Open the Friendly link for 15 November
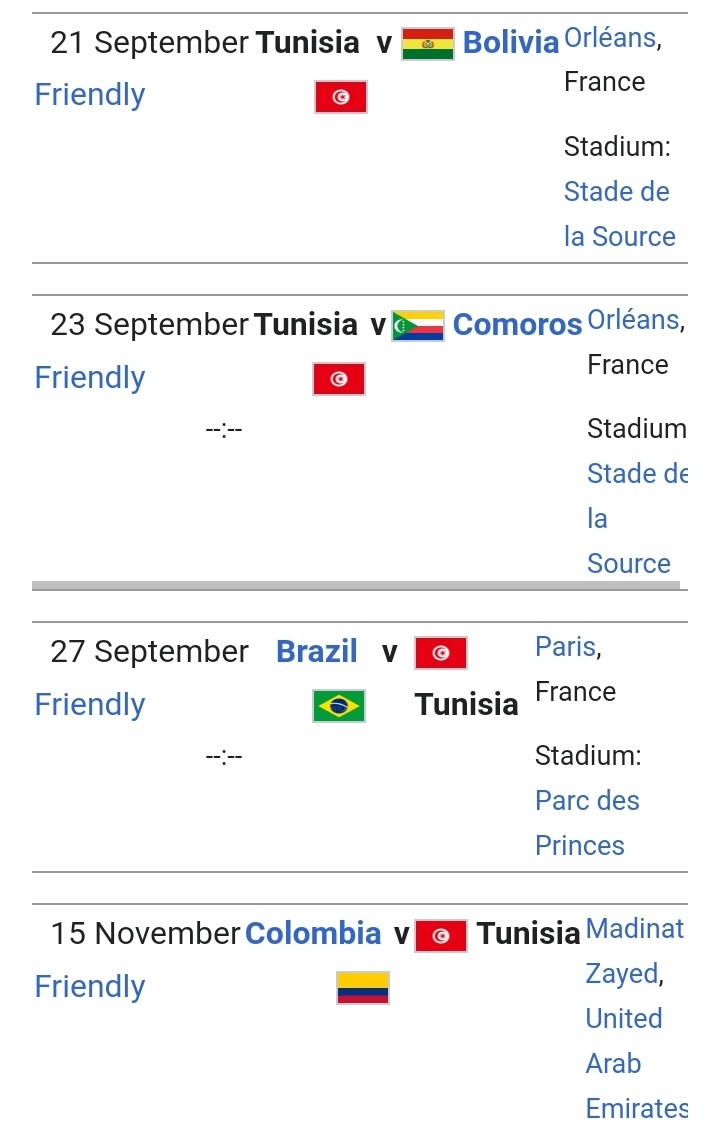This screenshot has height=1128, width=720. tap(90, 987)
